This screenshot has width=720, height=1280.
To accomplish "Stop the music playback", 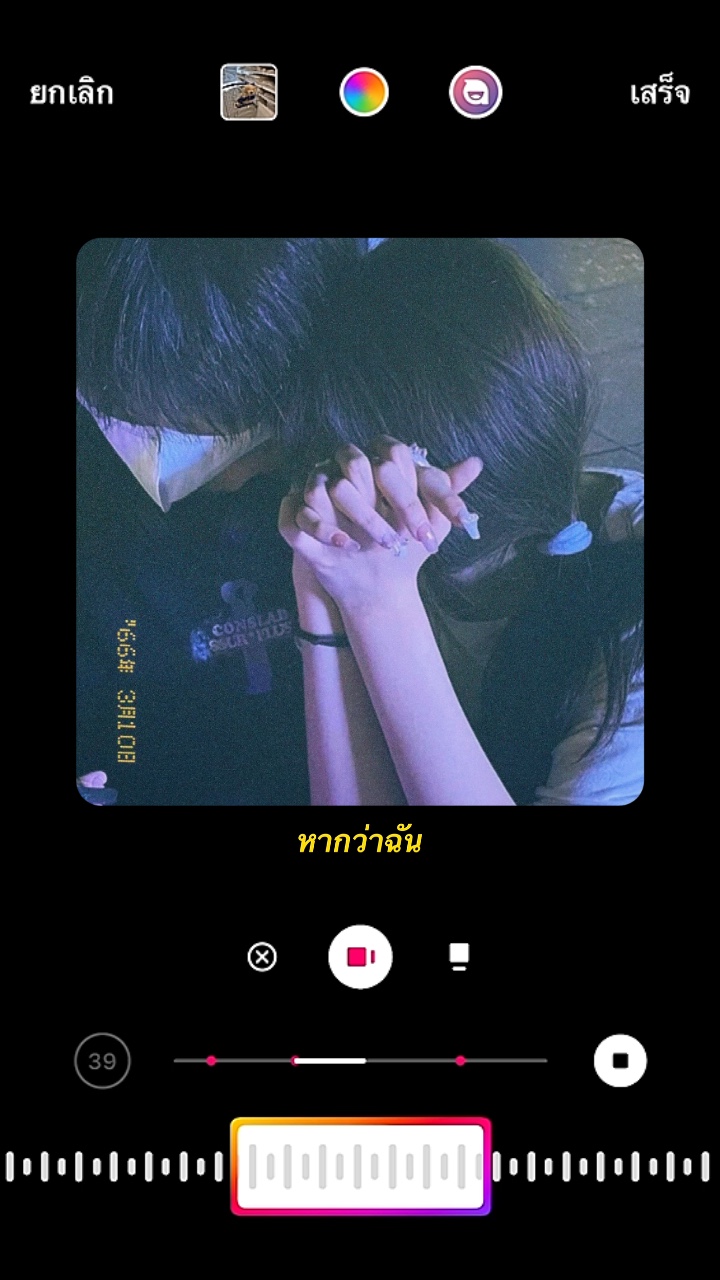I will coord(620,1060).
